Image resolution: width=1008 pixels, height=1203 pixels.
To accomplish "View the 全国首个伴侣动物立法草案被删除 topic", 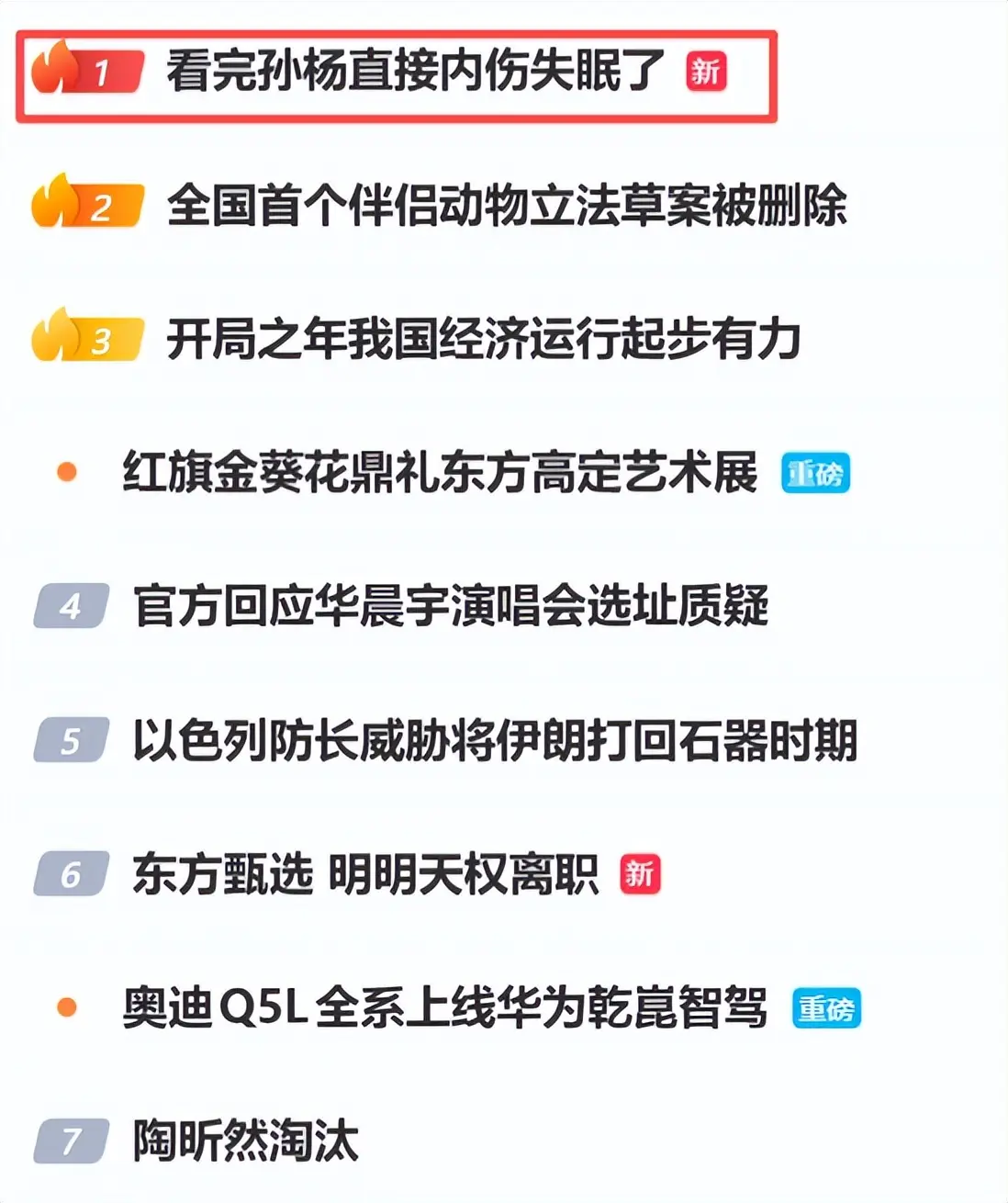I will pyautogui.click(x=506, y=206).
